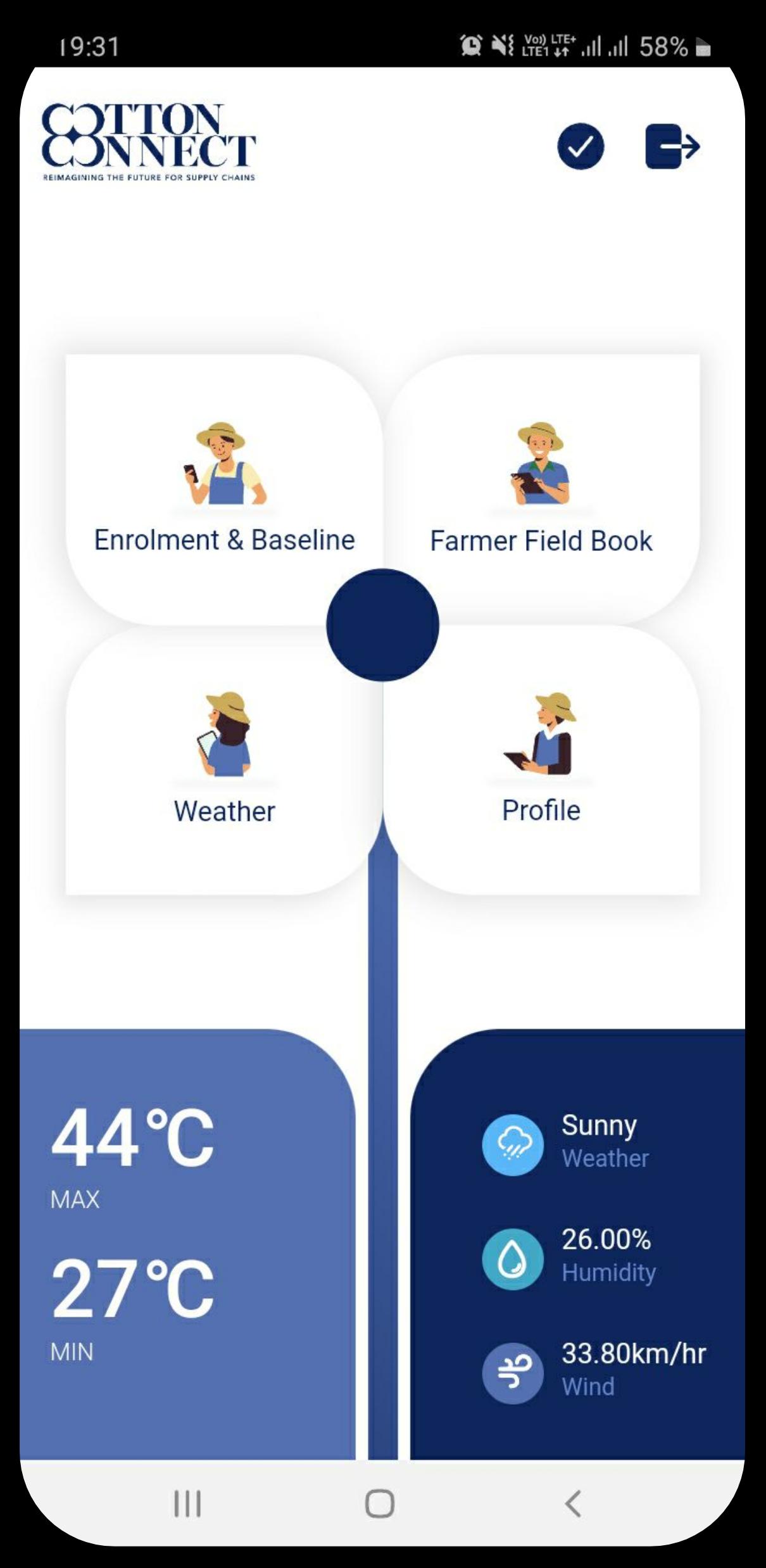
Task: Go back with the system back button
Action: pyautogui.click(x=573, y=1503)
